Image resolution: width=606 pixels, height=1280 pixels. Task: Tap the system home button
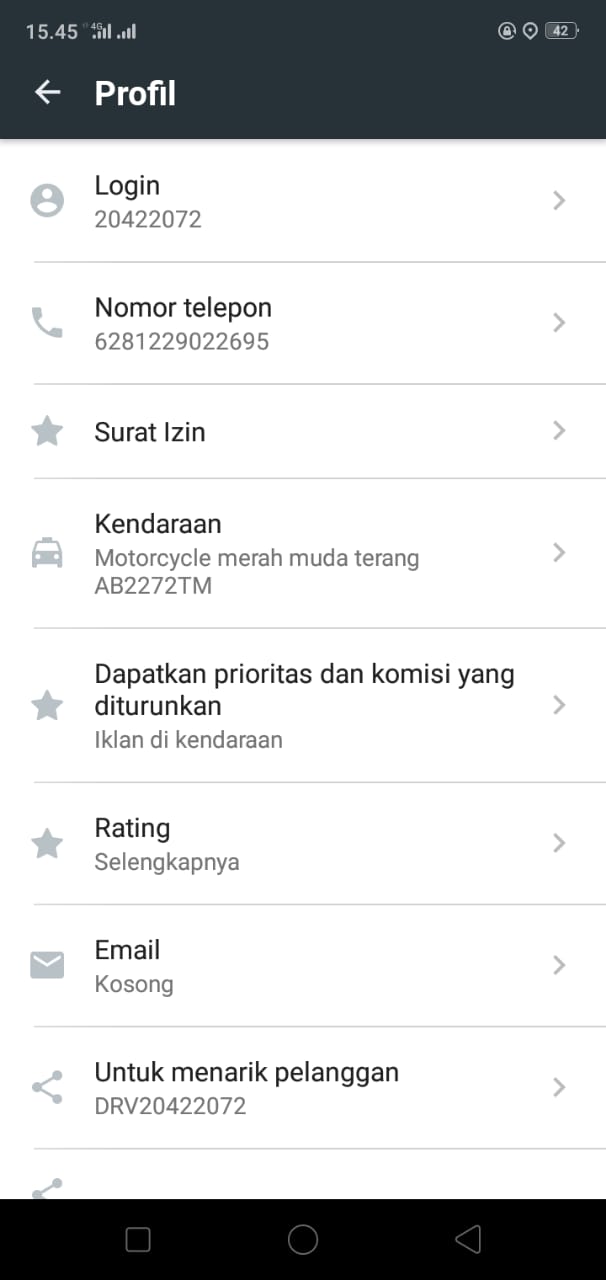pyautogui.click(x=303, y=1240)
